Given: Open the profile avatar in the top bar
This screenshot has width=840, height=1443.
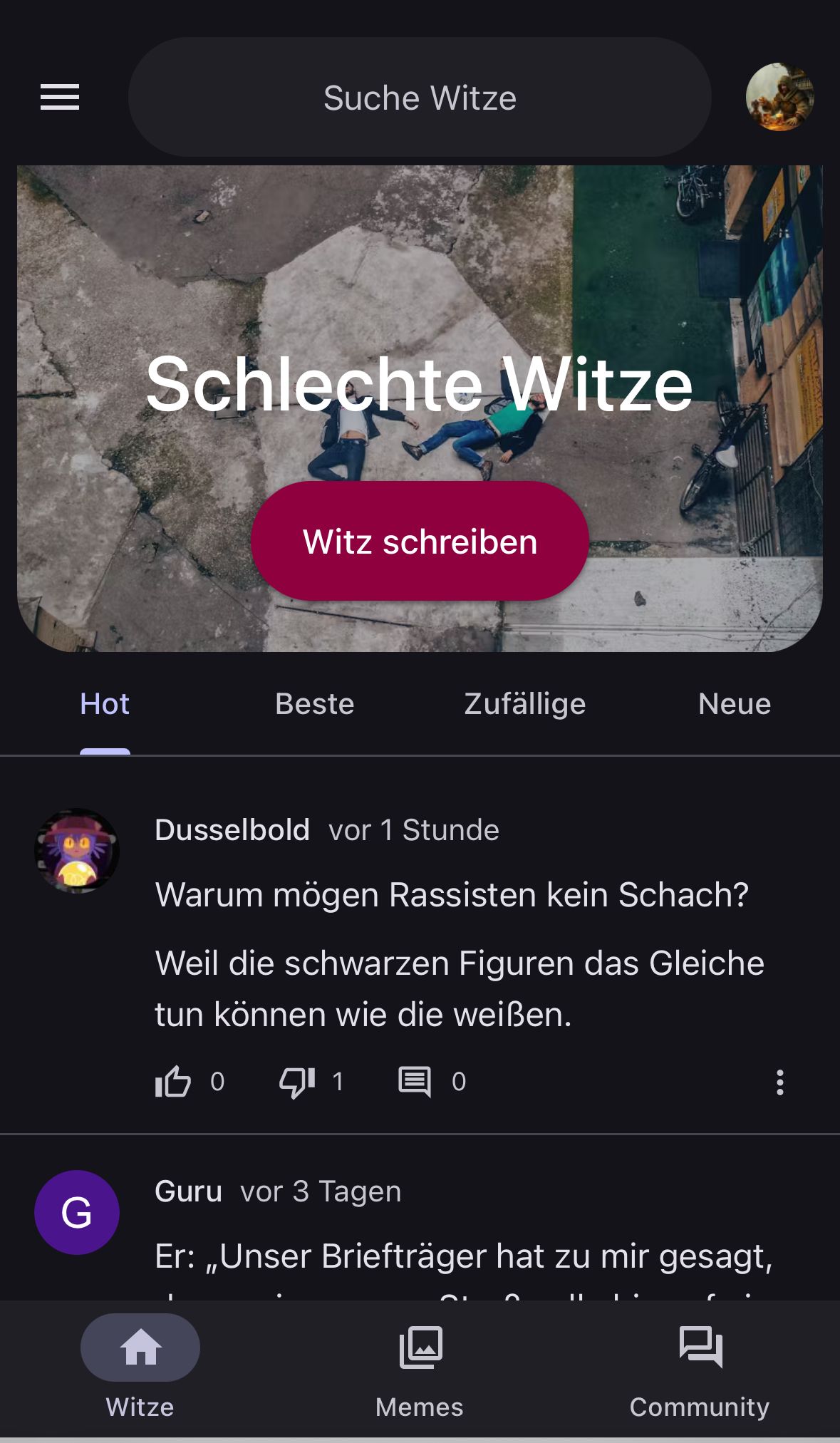Looking at the screenshot, I should click(779, 97).
